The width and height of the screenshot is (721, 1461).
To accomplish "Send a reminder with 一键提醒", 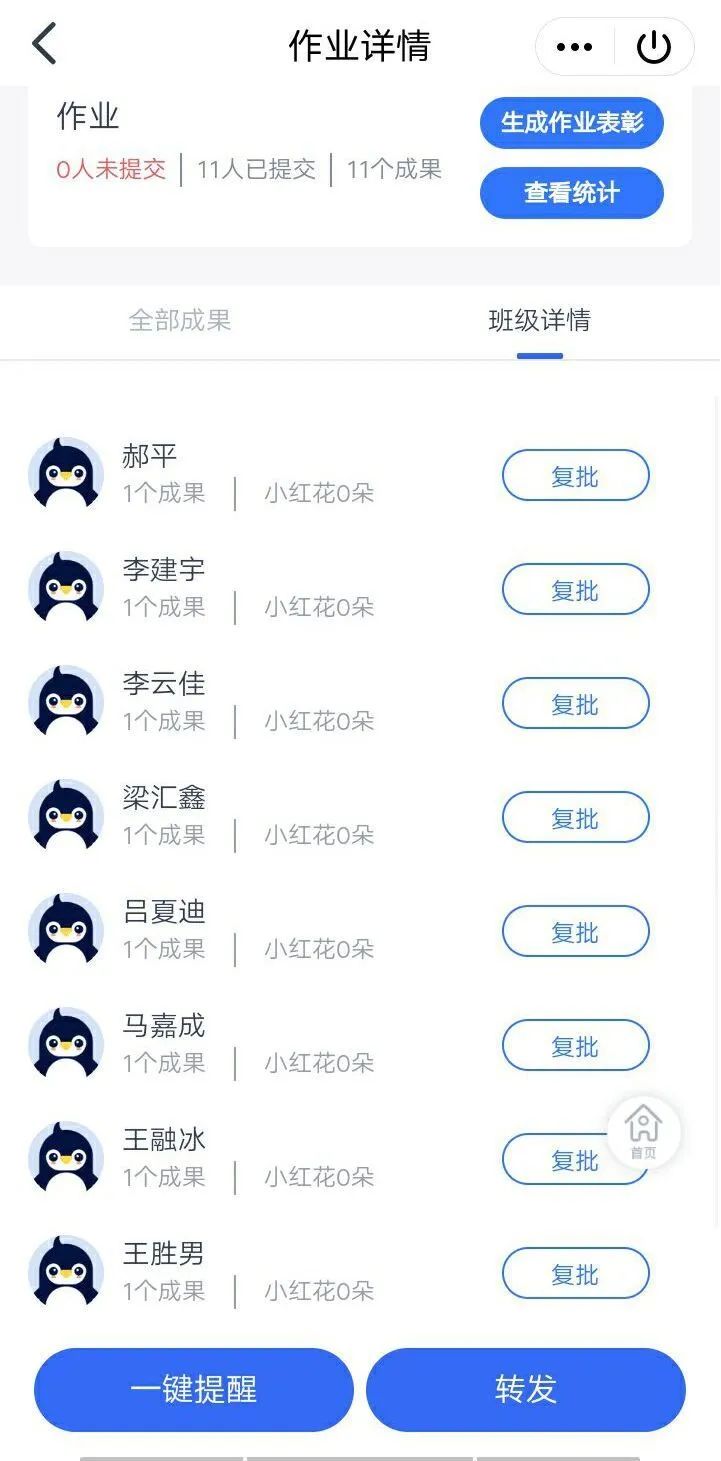I will click(x=194, y=1389).
